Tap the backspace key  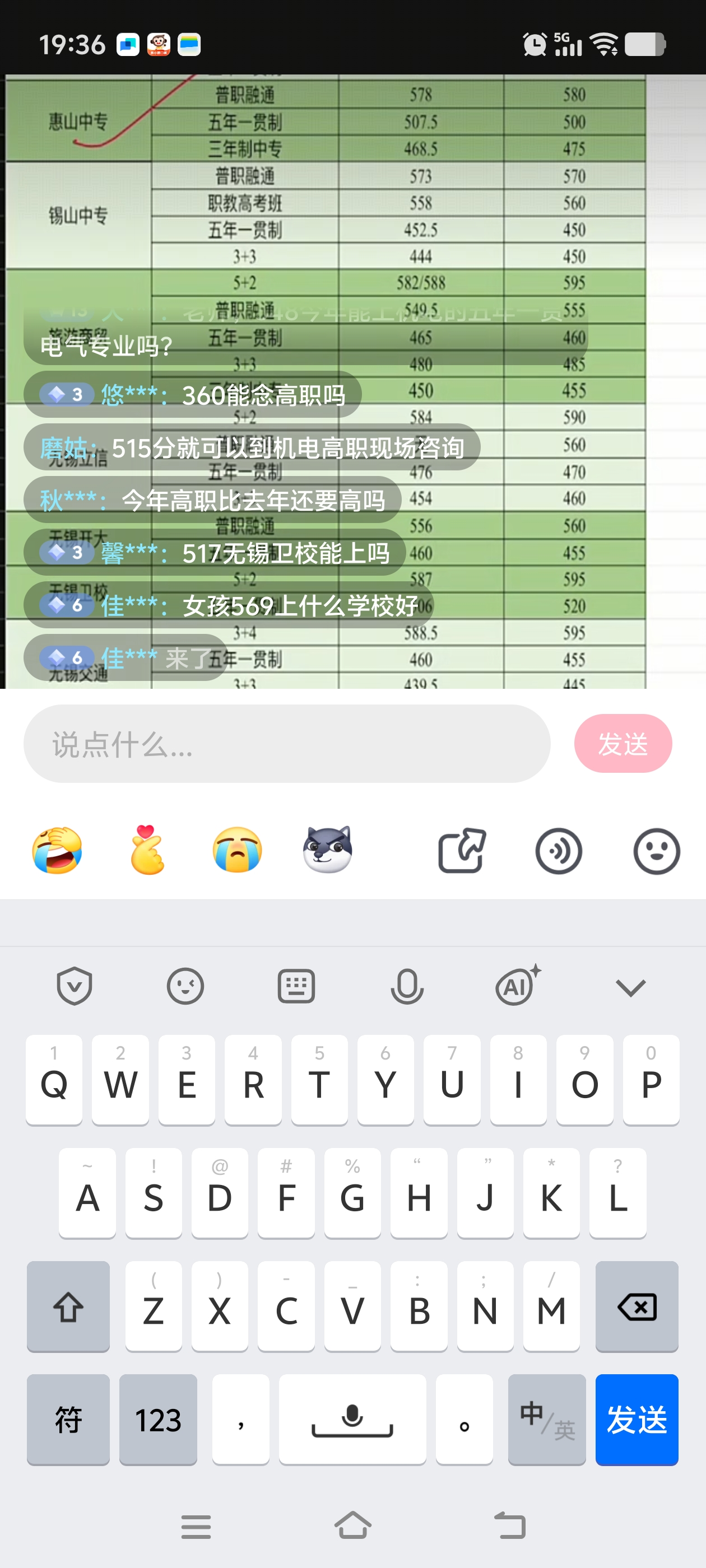(637, 1307)
